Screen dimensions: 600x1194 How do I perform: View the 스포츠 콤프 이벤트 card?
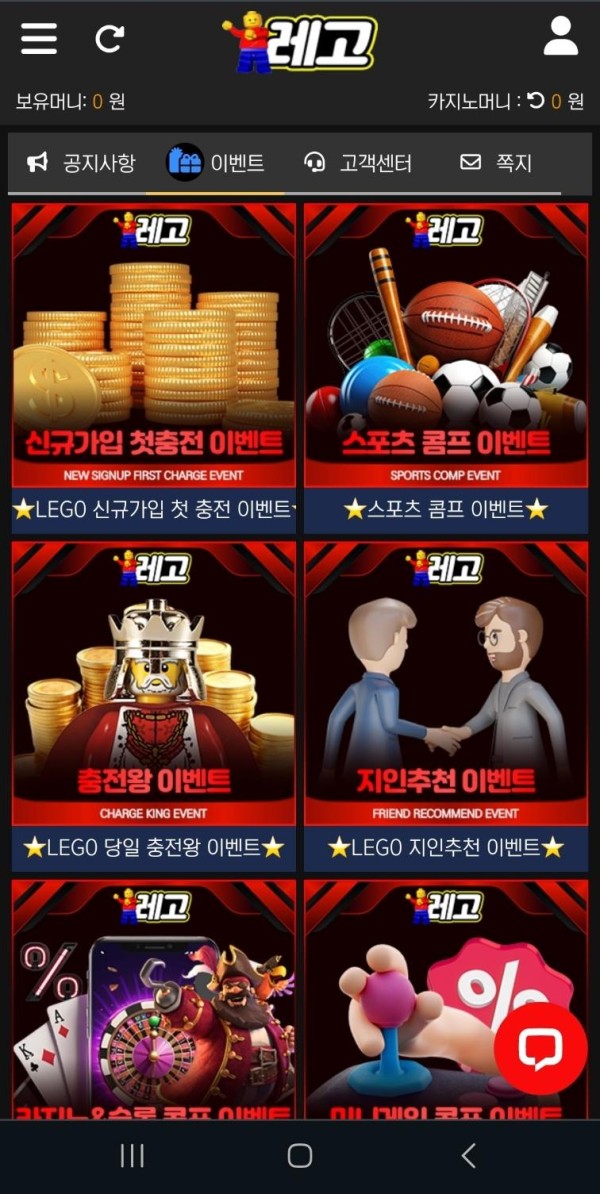(x=446, y=367)
